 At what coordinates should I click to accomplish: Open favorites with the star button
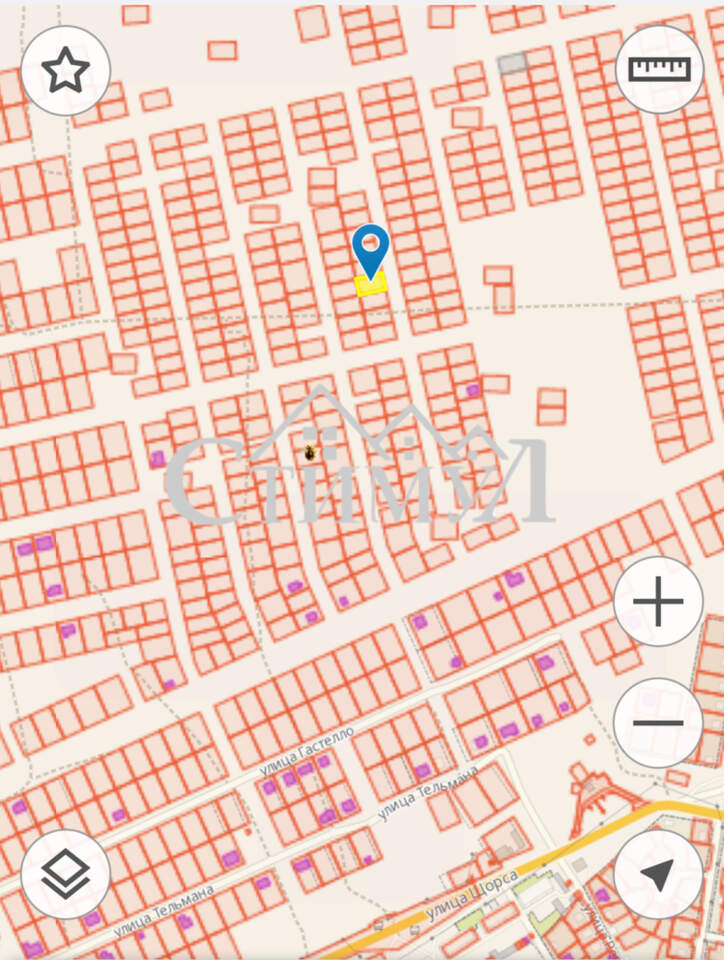(66, 70)
